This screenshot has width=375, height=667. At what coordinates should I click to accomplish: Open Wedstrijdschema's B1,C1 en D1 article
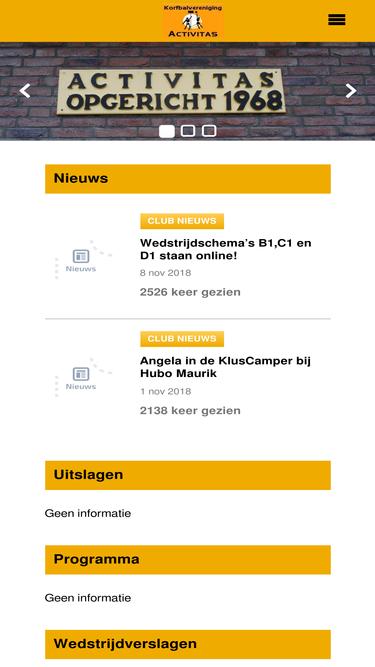(x=226, y=249)
